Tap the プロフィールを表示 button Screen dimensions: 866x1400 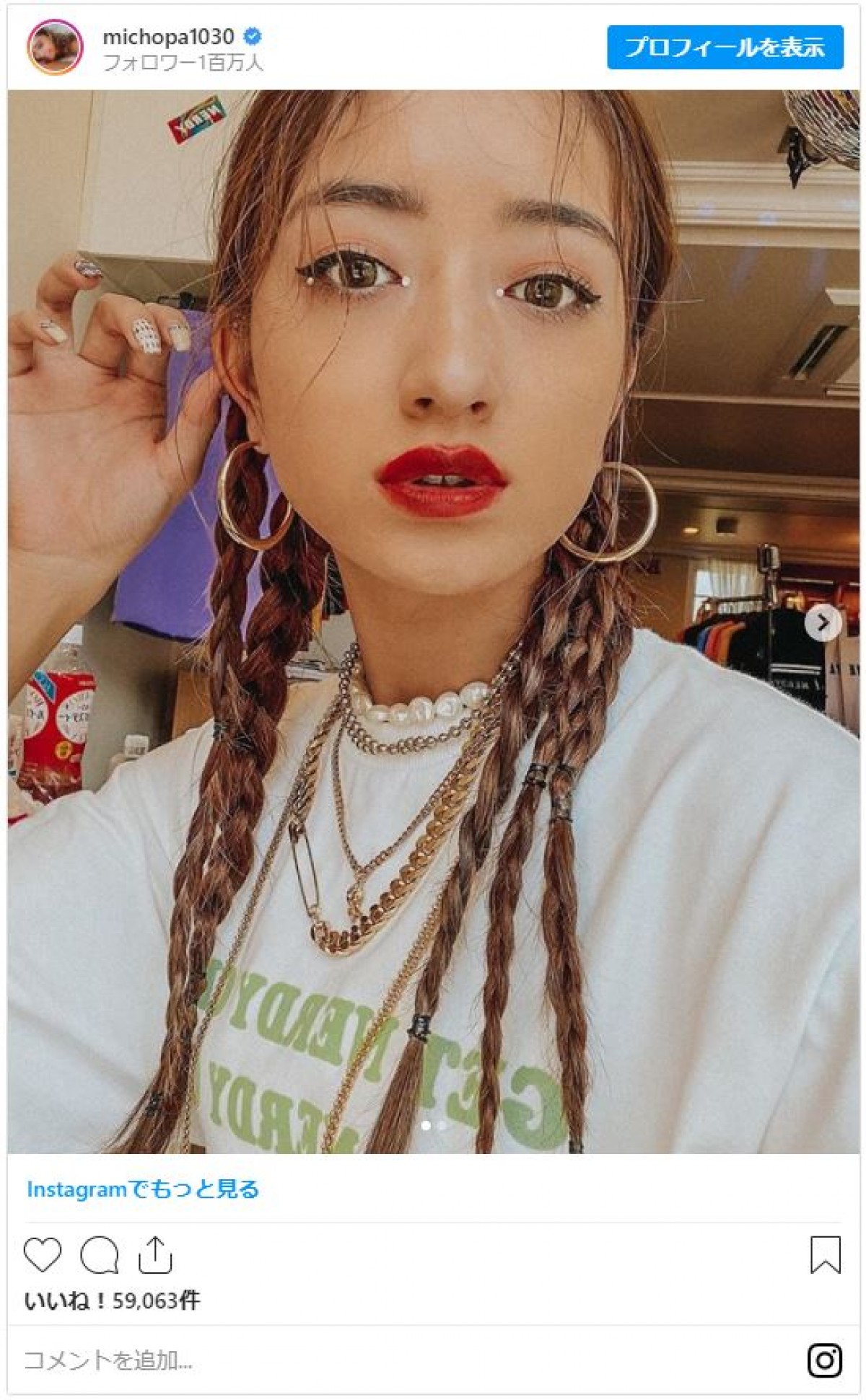[725, 48]
